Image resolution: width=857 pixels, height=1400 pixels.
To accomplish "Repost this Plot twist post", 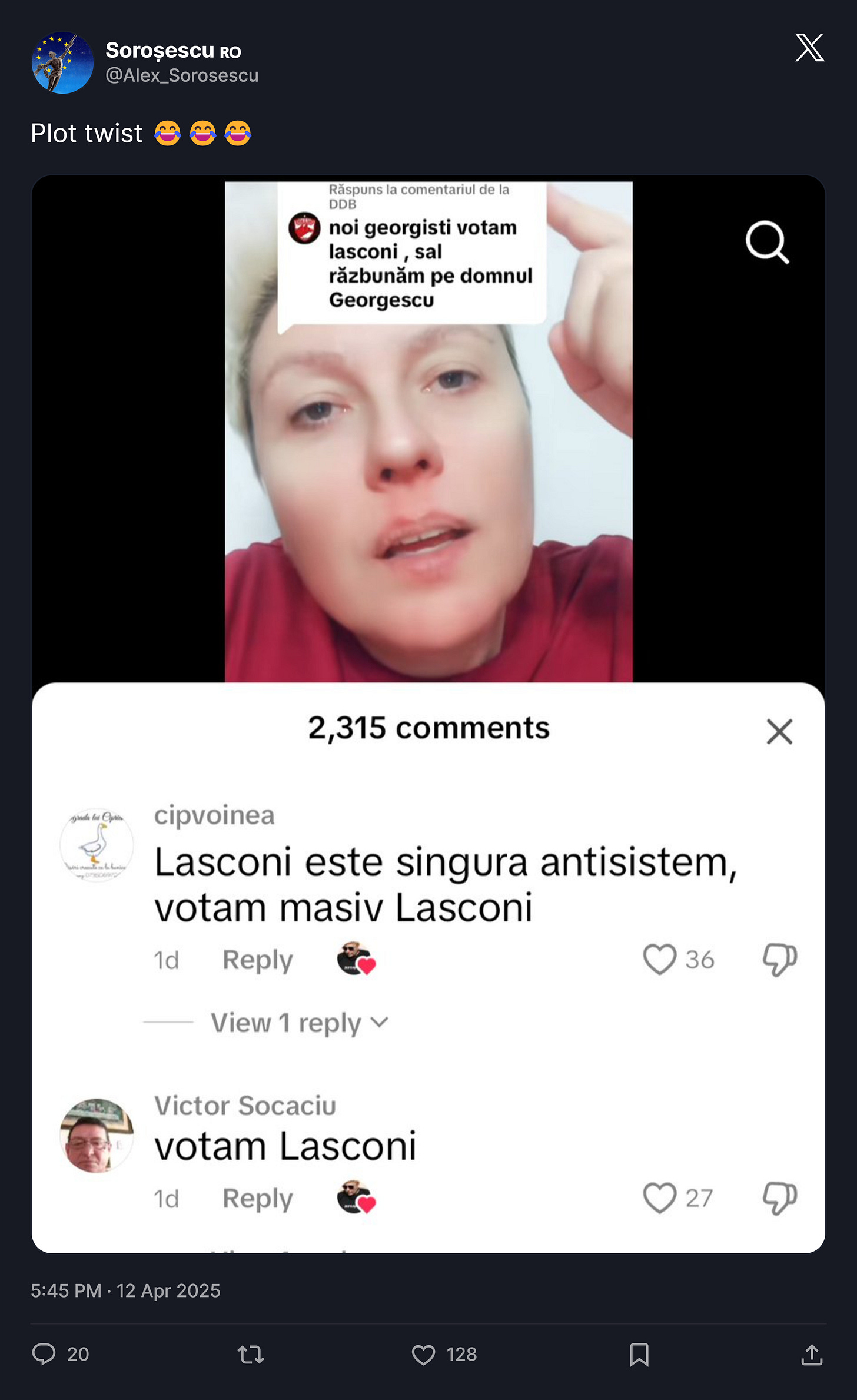I will [x=251, y=1354].
